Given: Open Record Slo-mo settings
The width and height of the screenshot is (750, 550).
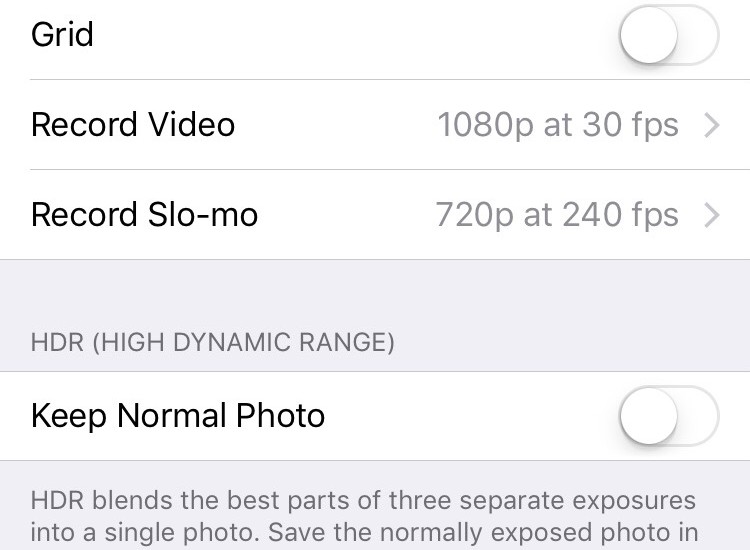Looking at the screenshot, I should click(x=375, y=215).
